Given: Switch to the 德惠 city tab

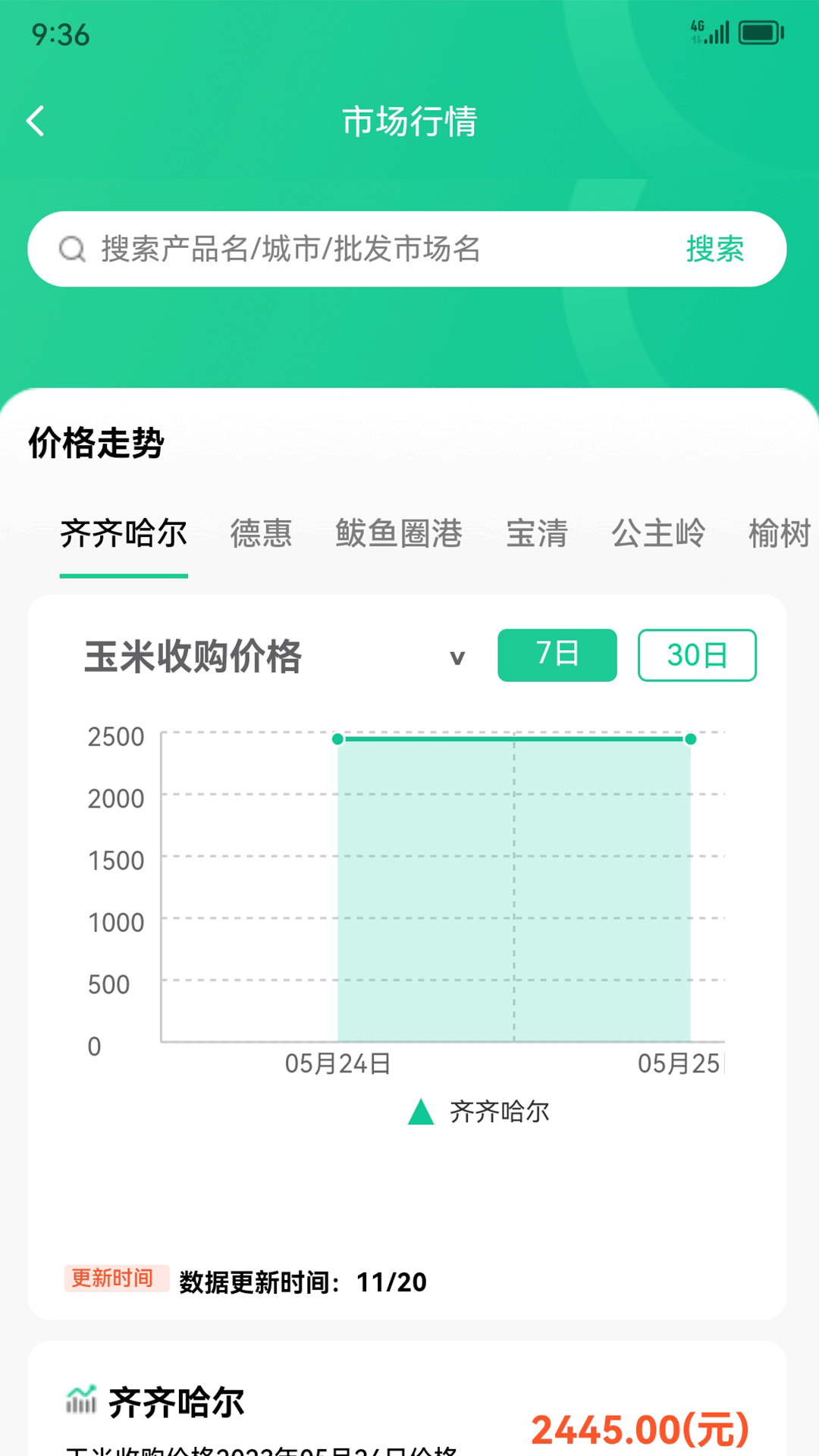Looking at the screenshot, I should tap(262, 533).
